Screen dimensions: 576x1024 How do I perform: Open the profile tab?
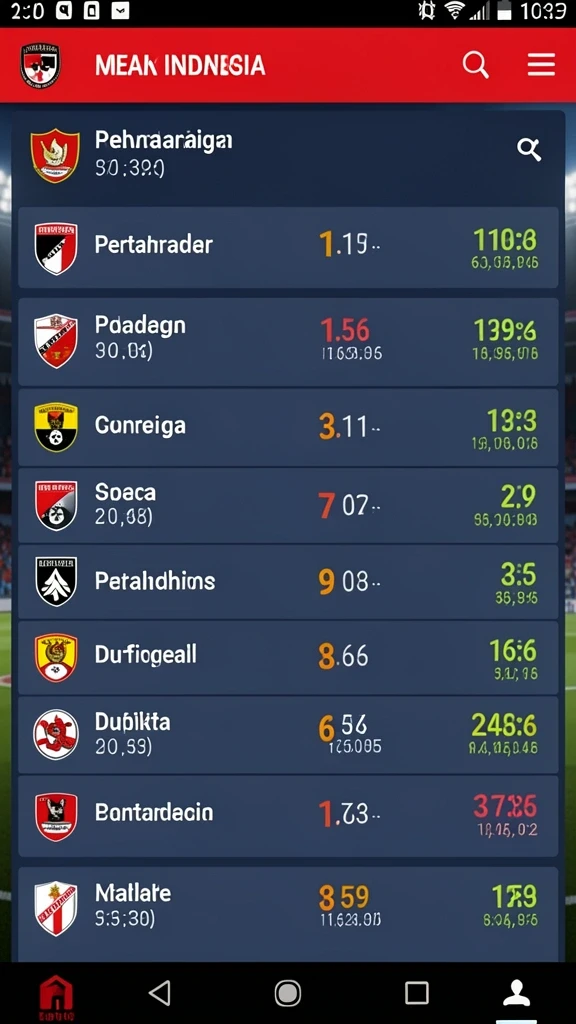coord(516,993)
